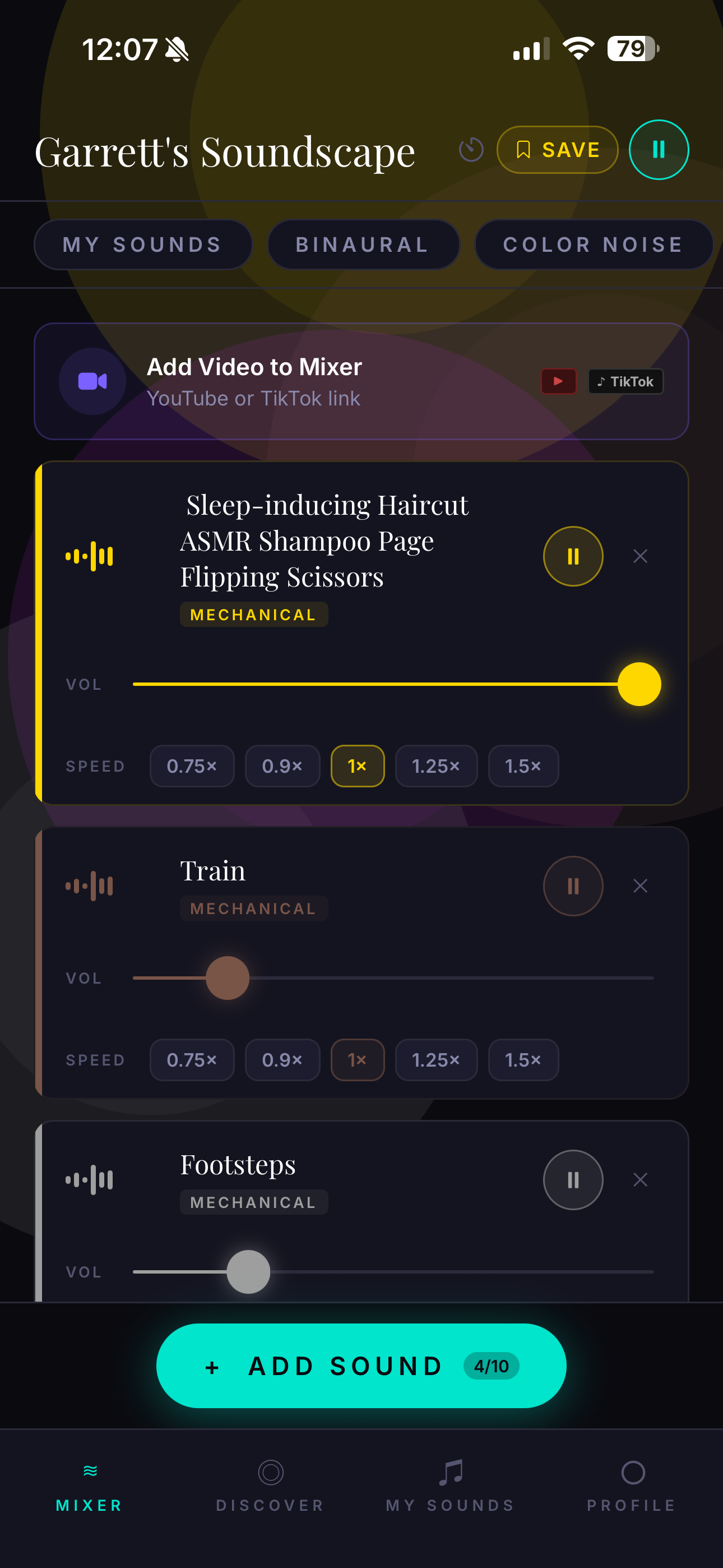The width and height of the screenshot is (723, 1568).
Task: Set Train speed to 1.5×
Action: [x=523, y=1060]
